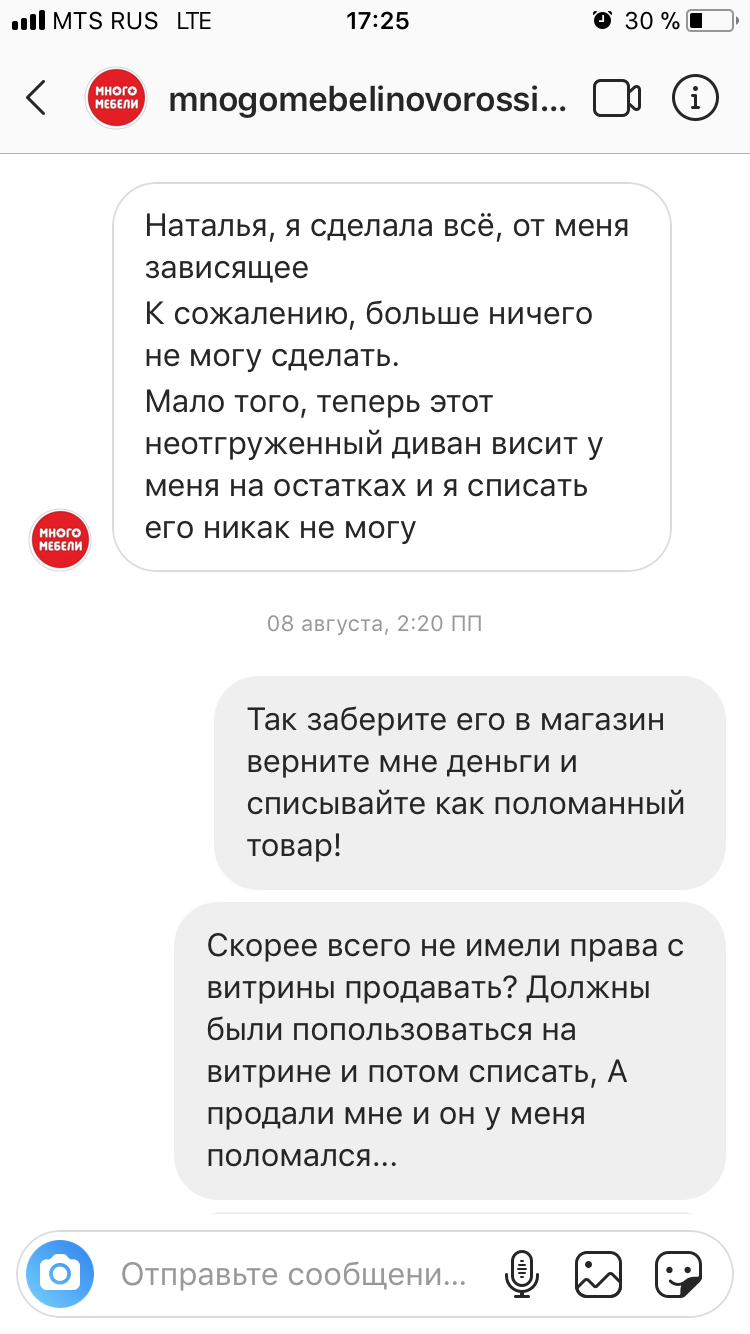Go back to the message list
Image resolution: width=750 pixels, height=1334 pixels.
pos(36,98)
